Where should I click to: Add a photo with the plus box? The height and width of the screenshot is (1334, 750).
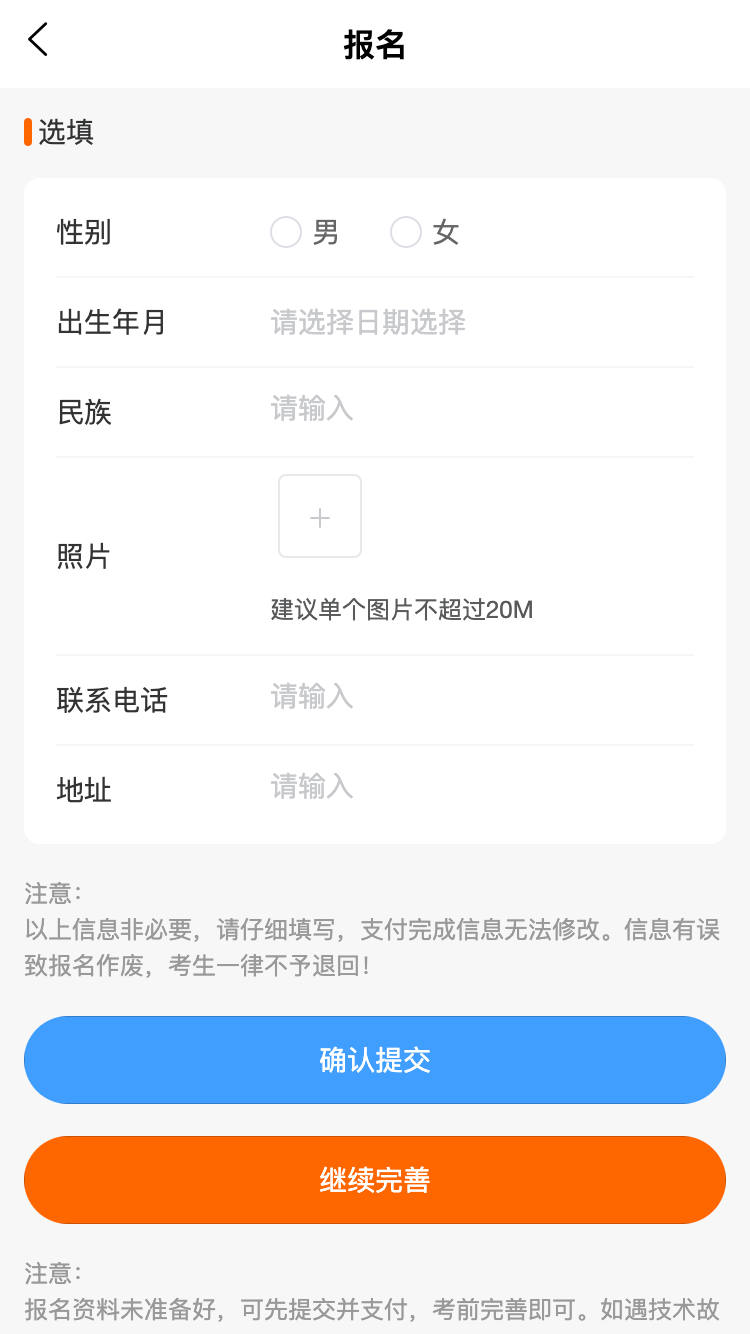[x=320, y=516]
